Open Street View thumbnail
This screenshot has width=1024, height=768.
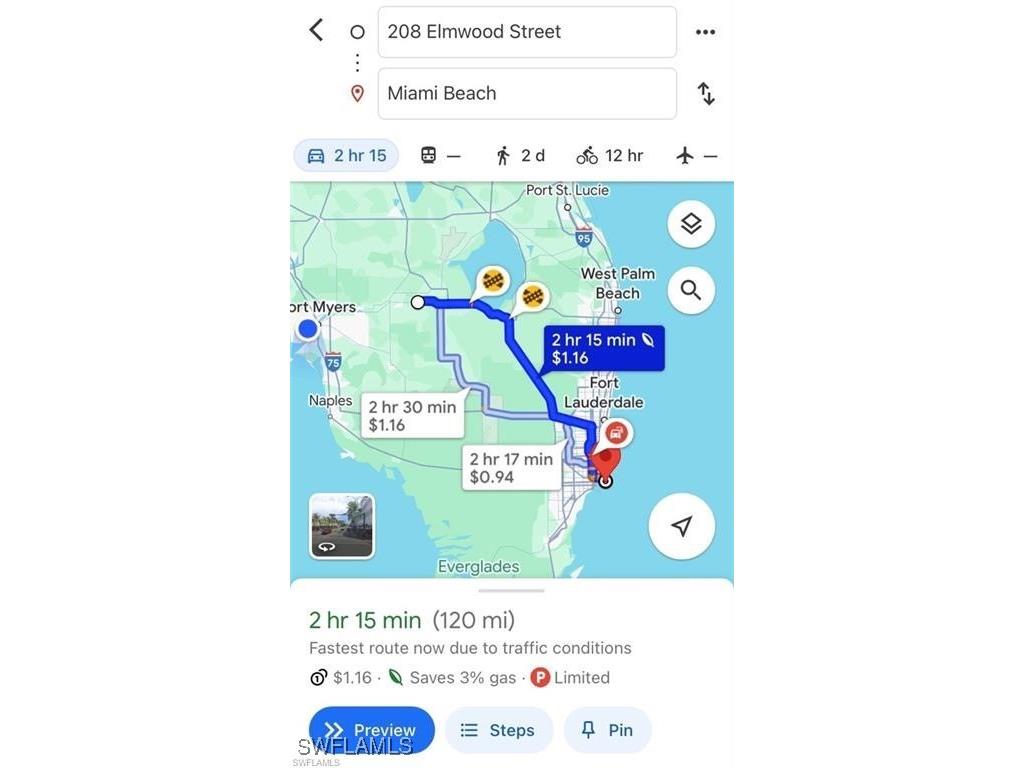342,525
